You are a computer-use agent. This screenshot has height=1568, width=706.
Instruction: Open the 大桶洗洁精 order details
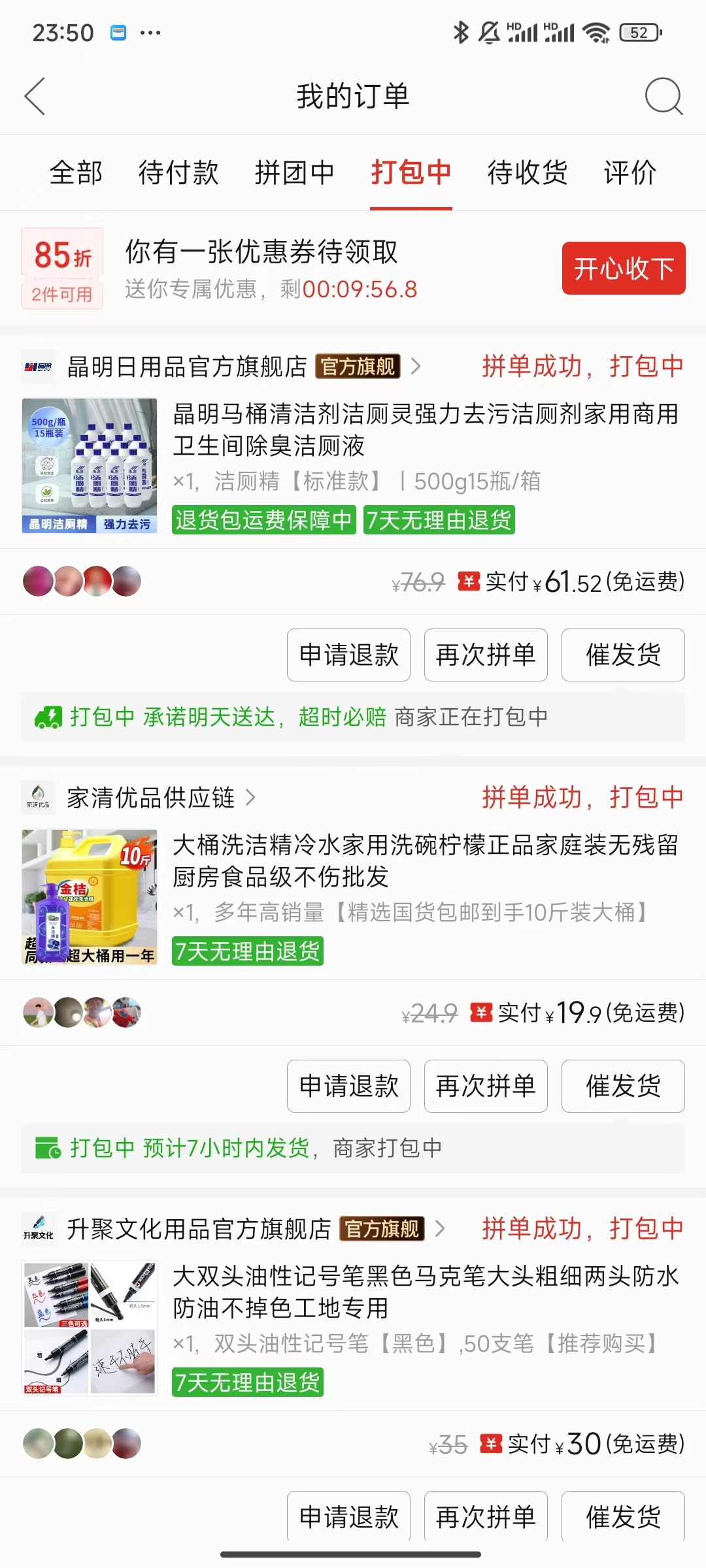coord(425,861)
